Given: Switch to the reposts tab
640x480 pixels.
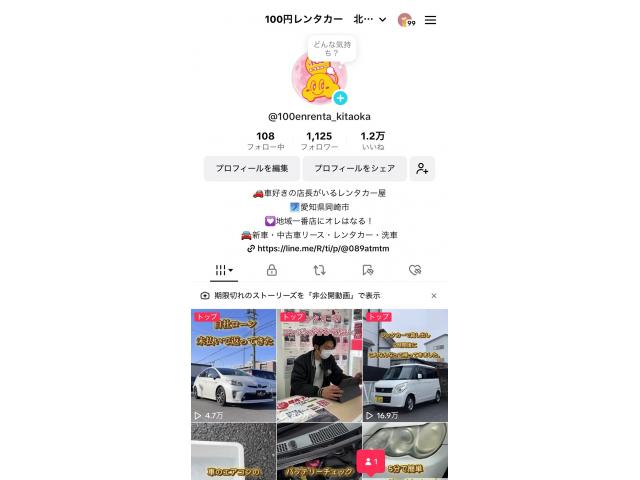Looking at the screenshot, I should [319, 270].
